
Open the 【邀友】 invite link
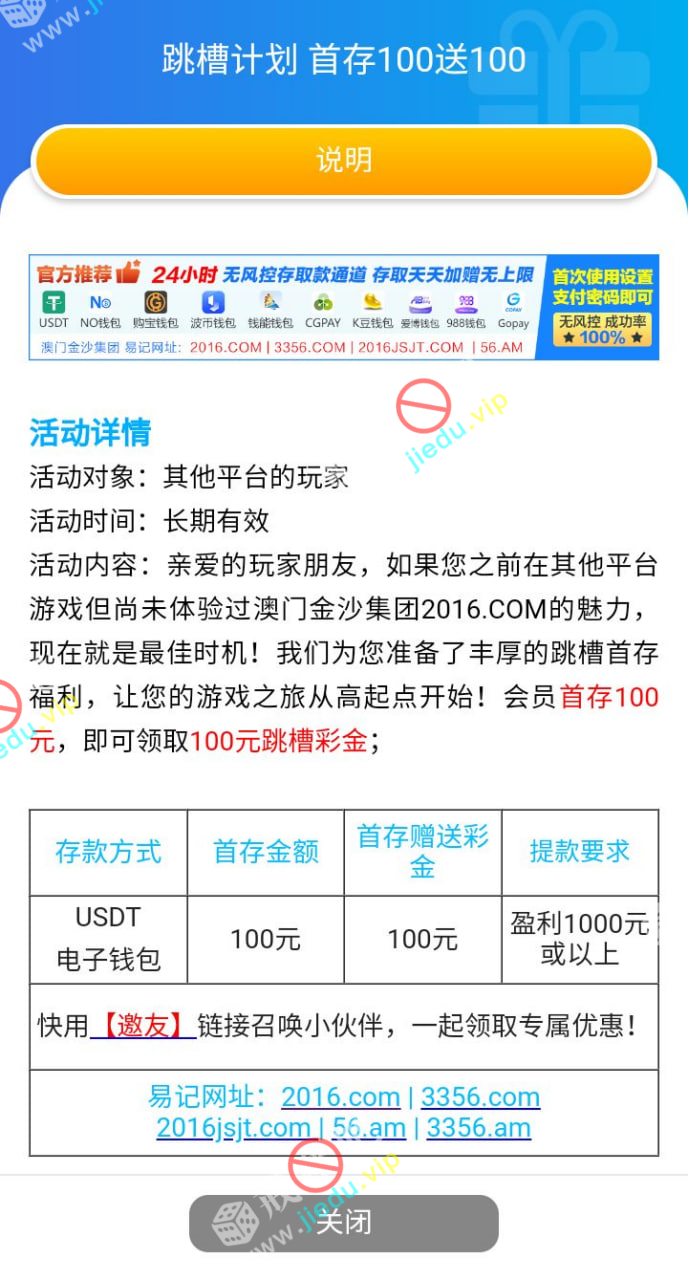[x=143, y=1026]
